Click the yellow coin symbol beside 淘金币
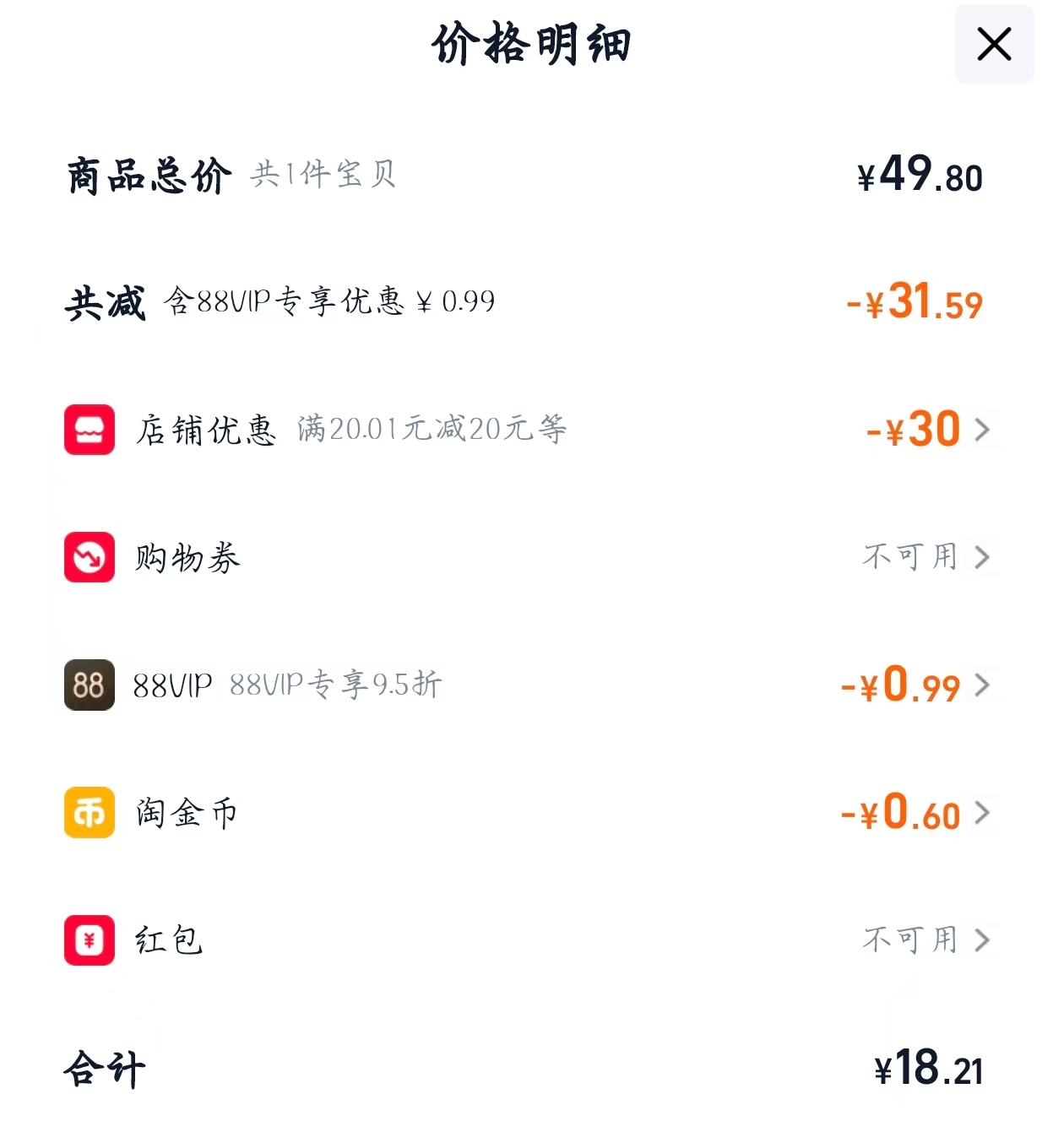The image size is (1064, 1121). [90, 813]
